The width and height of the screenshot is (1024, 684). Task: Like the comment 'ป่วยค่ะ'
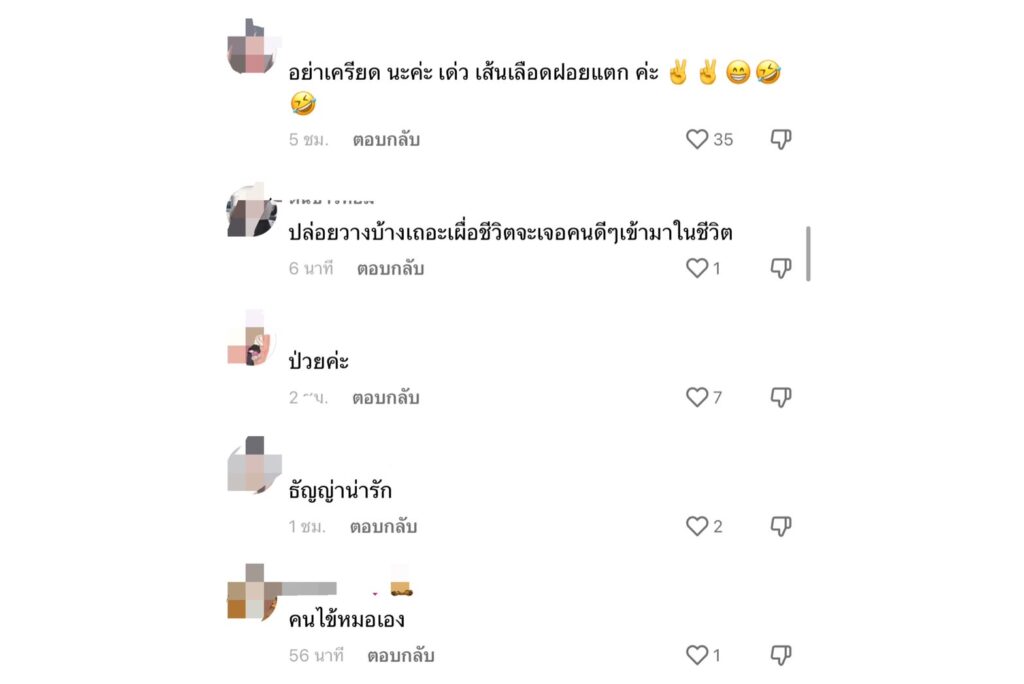click(697, 398)
